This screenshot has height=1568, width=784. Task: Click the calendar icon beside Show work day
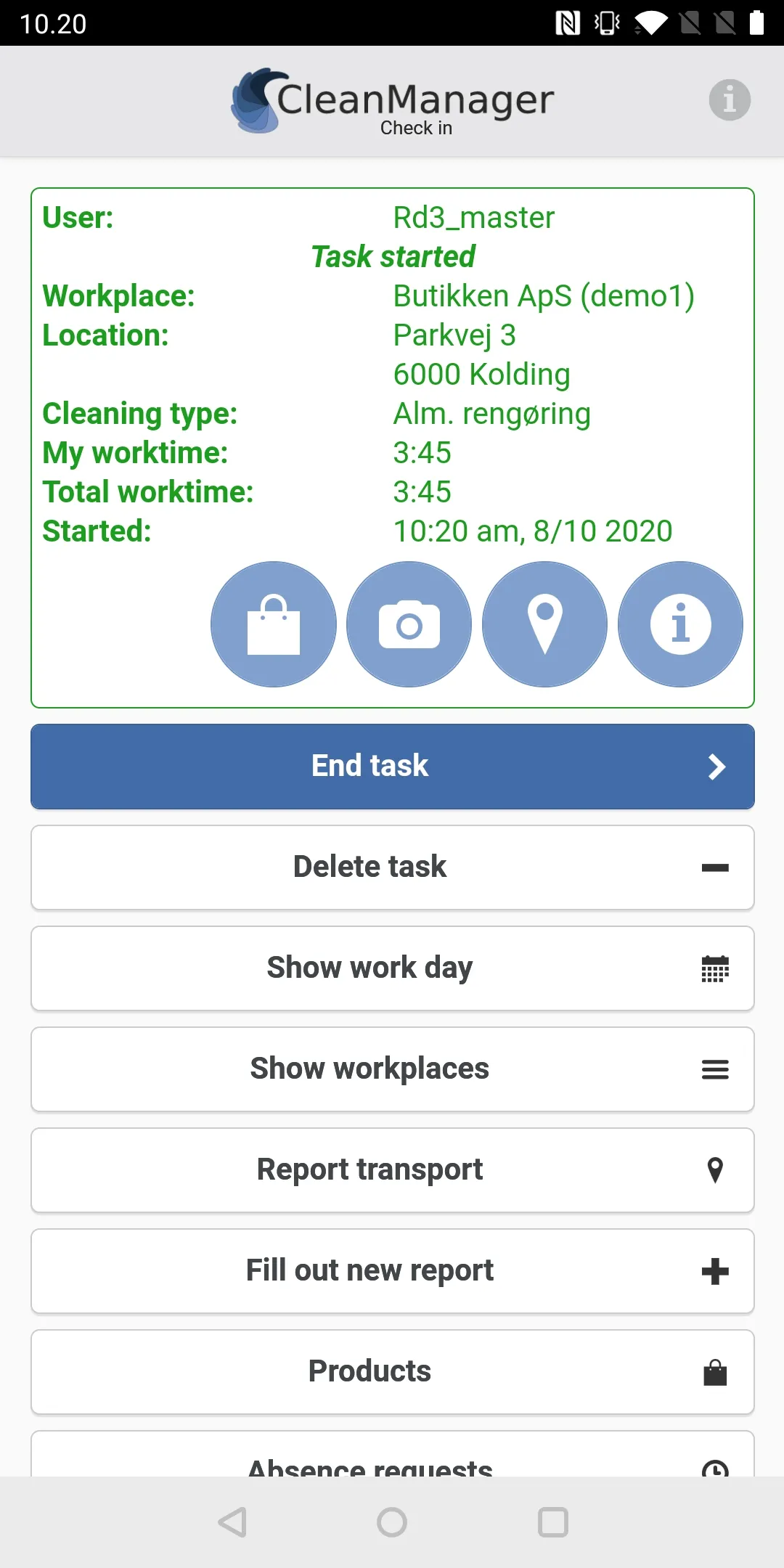pos(716,968)
